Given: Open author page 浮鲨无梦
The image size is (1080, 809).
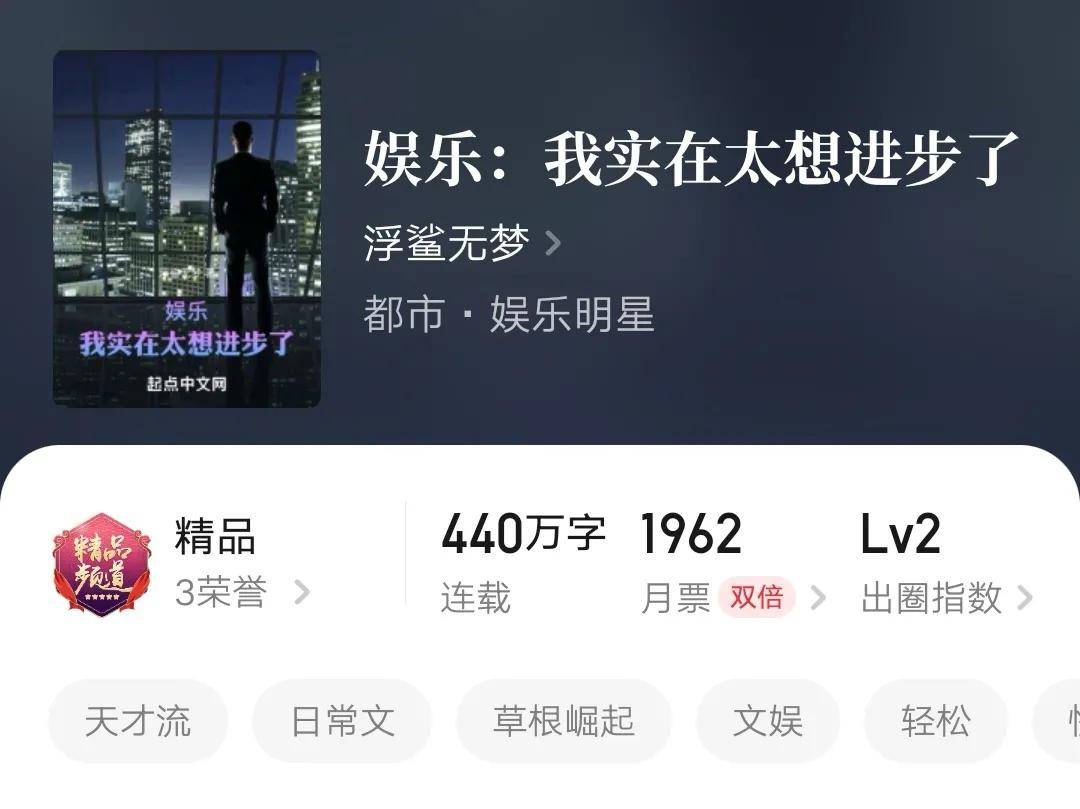Looking at the screenshot, I should coord(461,243).
